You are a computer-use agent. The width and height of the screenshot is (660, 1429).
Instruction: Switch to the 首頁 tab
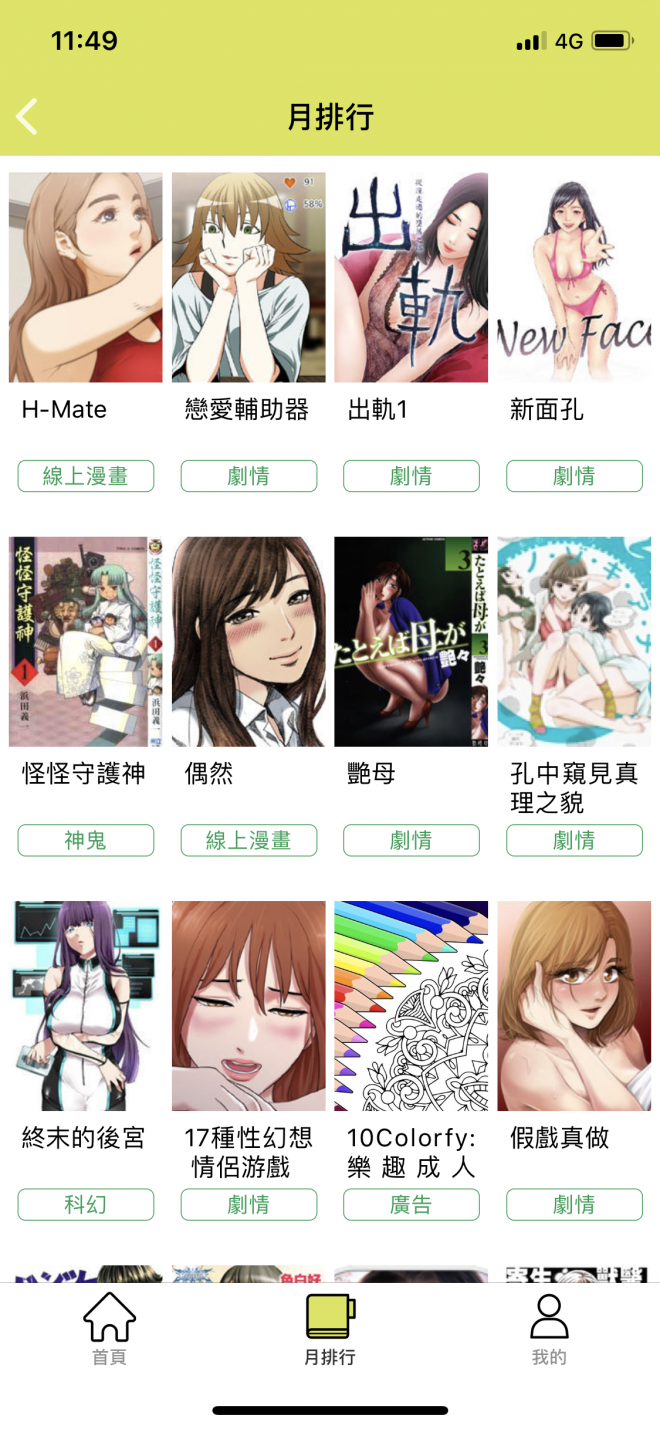pos(109,1329)
